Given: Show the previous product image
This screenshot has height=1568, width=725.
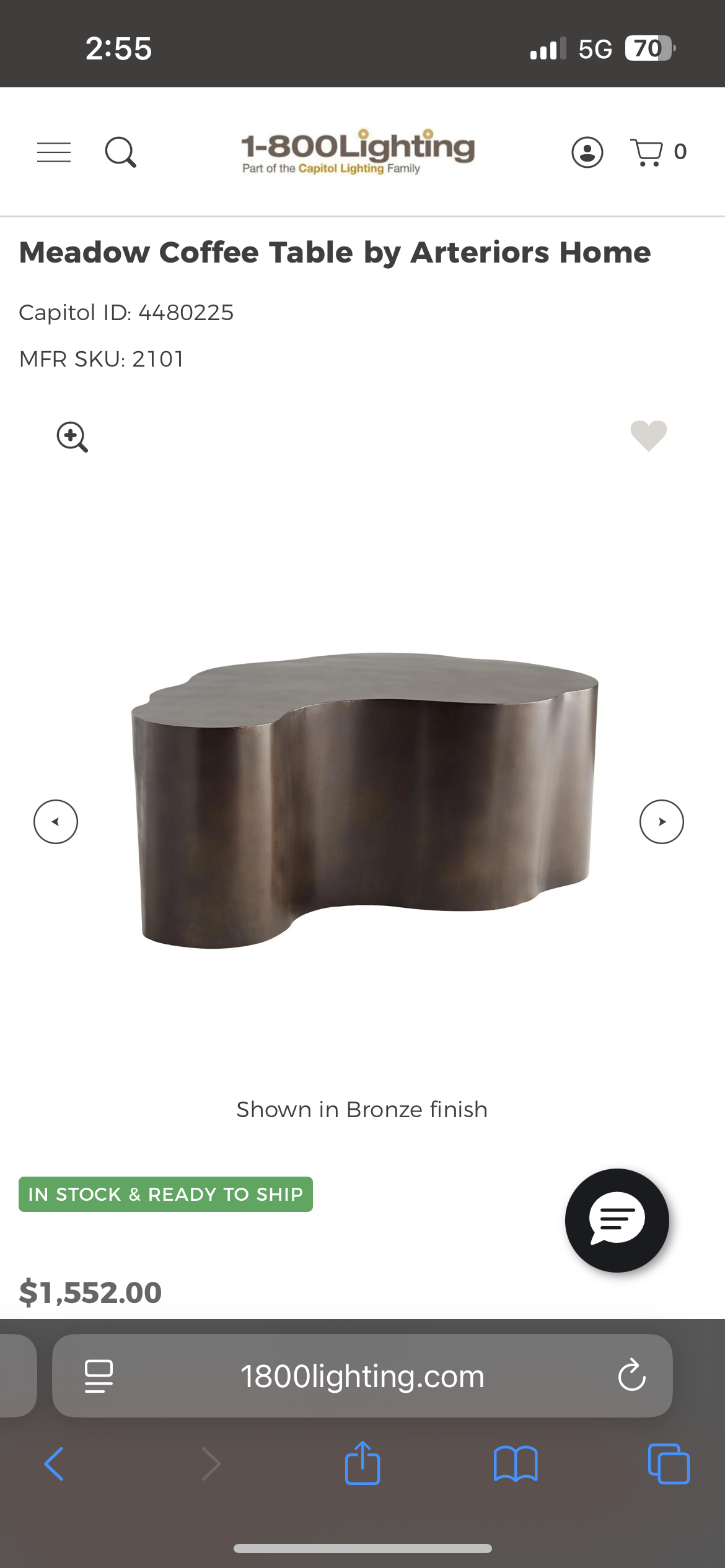Looking at the screenshot, I should coord(56,822).
